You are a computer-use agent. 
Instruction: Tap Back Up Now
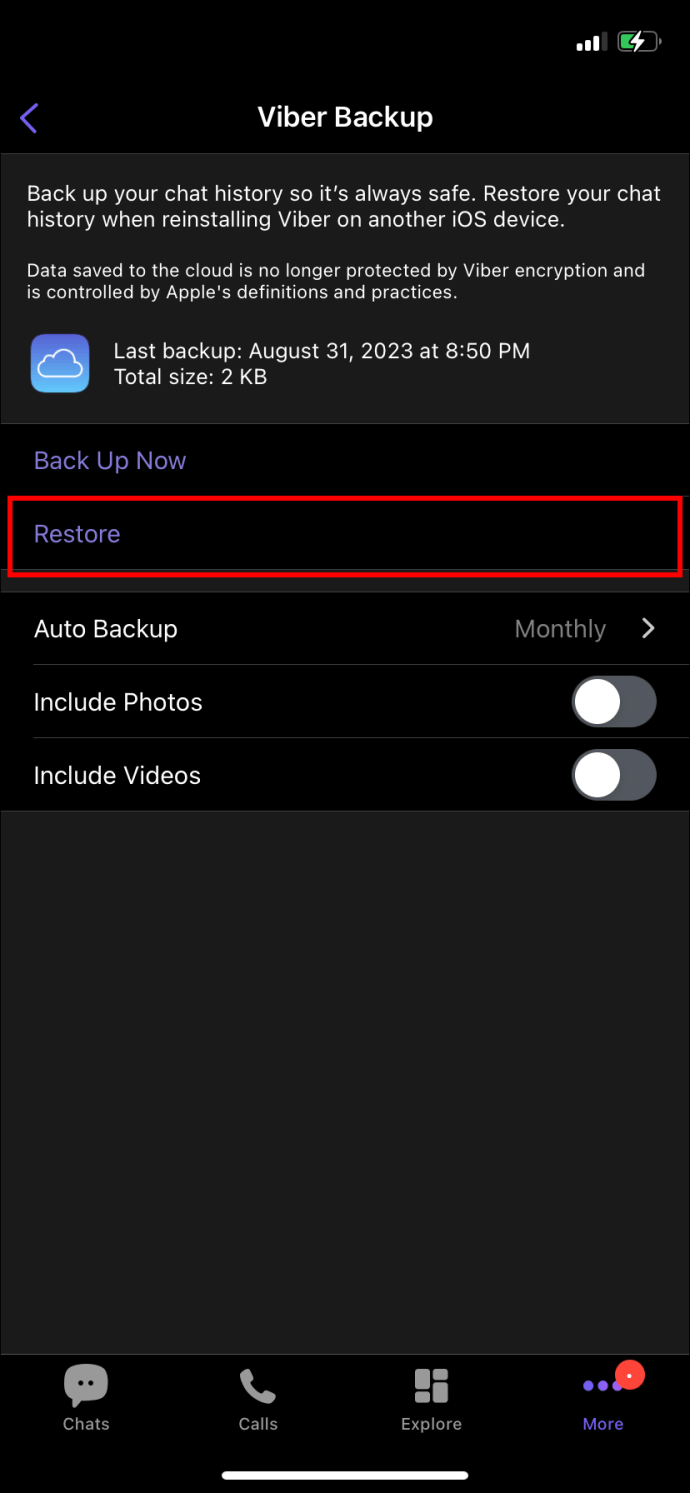pyautogui.click(x=110, y=461)
